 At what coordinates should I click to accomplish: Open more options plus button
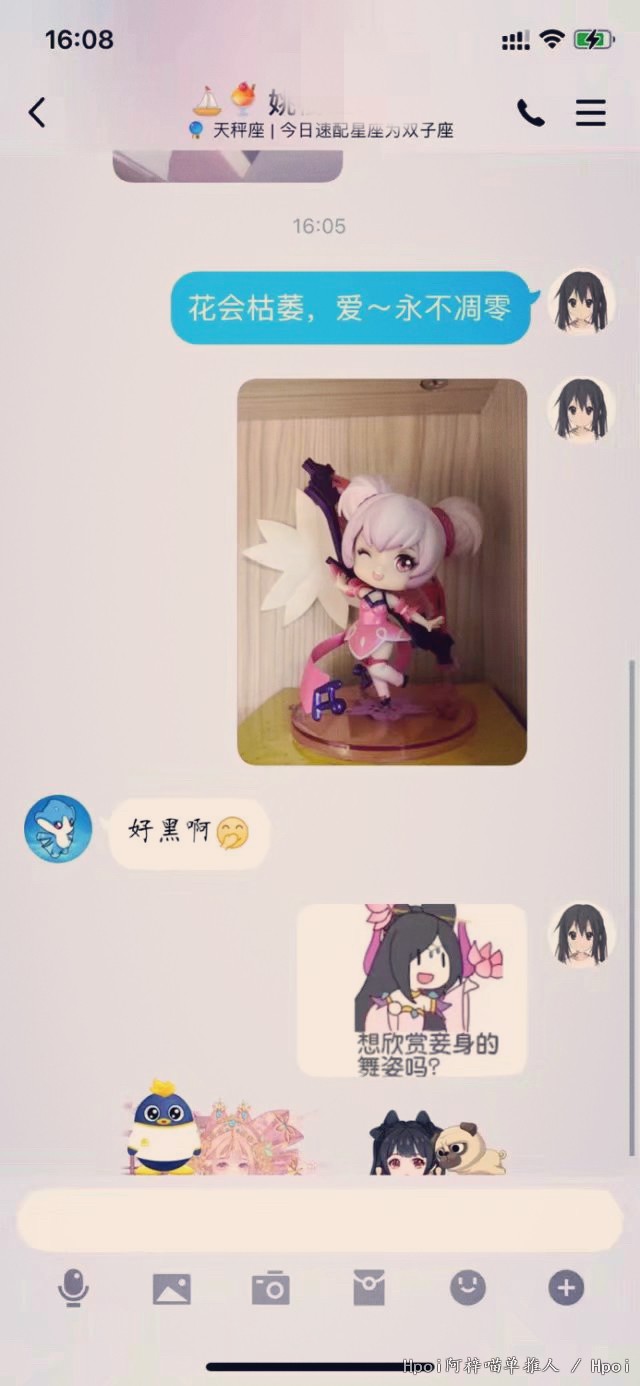566,1288
